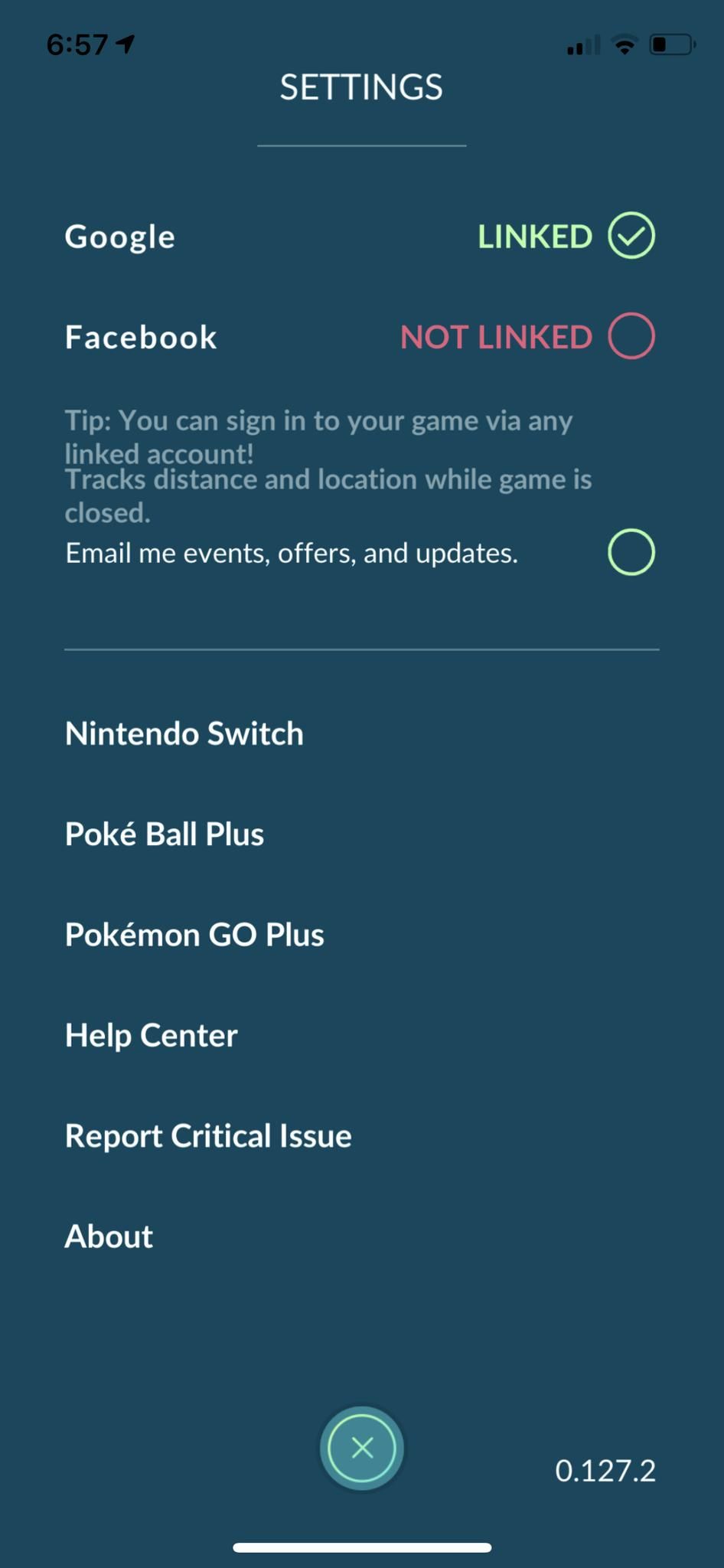Open Poké Ball Plus settings
The image size is (724, 1568).
(x=164, y=834)
